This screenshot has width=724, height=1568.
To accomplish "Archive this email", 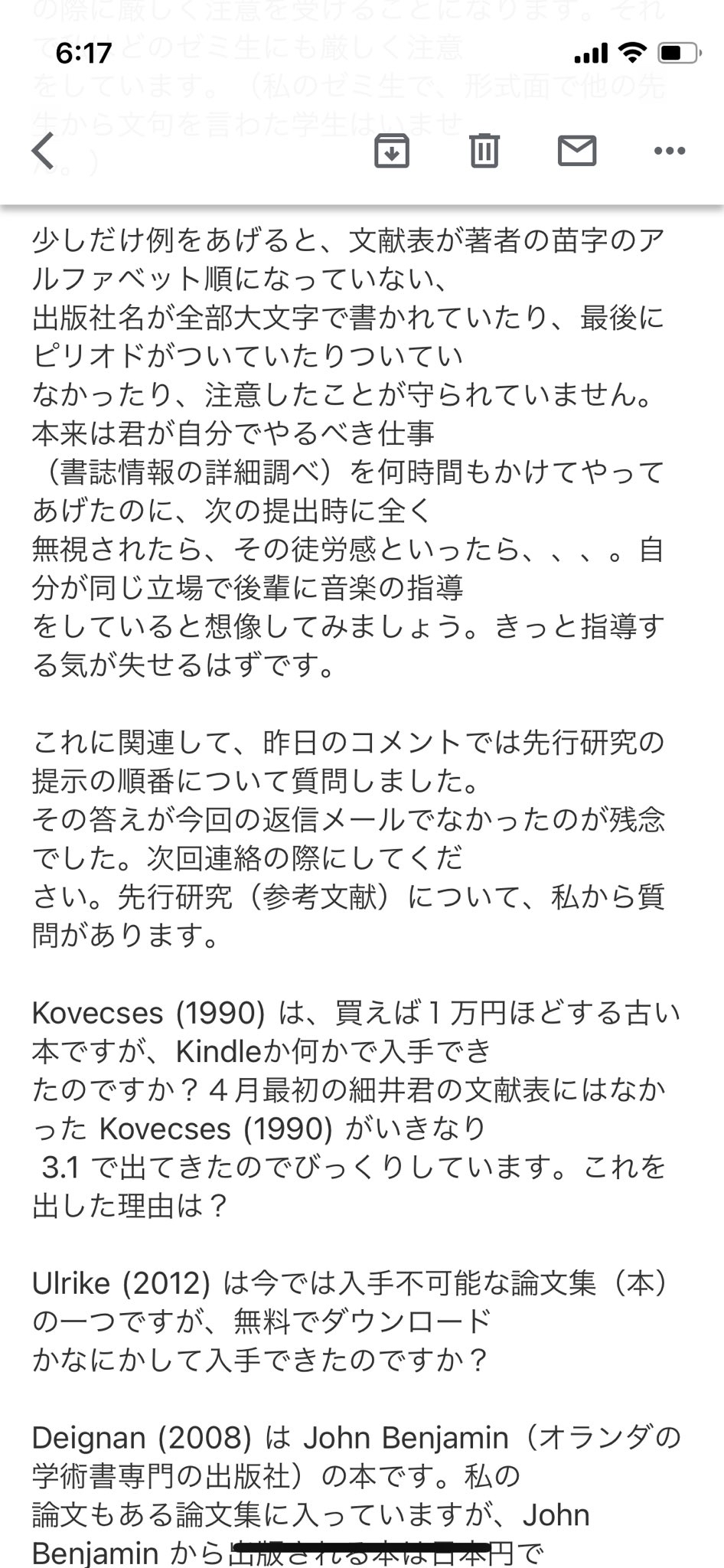I will pyautogui.click(x=392, y=151).
